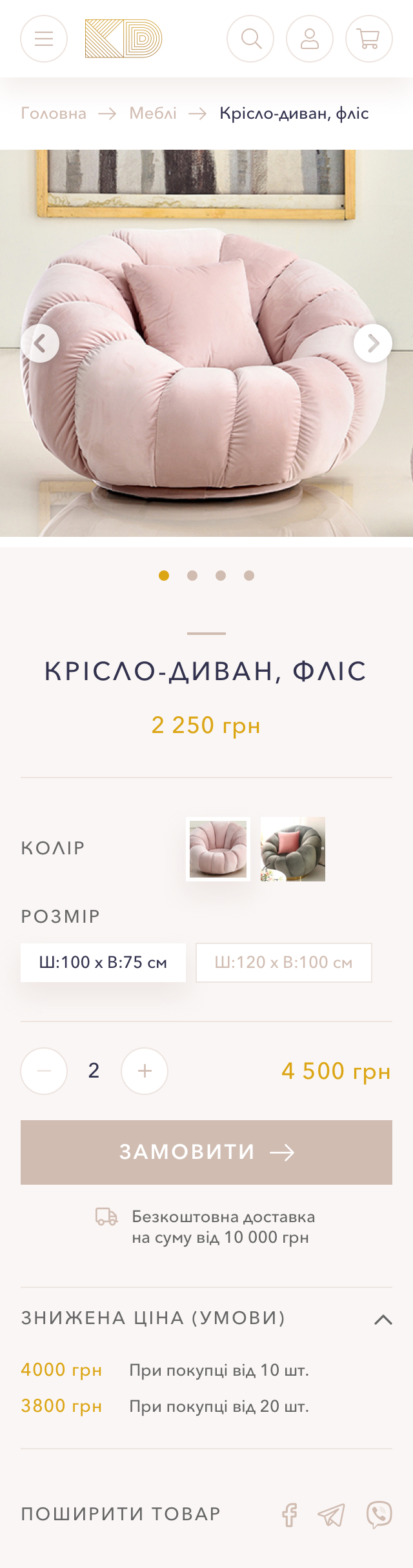Open the user account icon
The height and width of the screenshot is (1568, 413).
coord(310,39)
